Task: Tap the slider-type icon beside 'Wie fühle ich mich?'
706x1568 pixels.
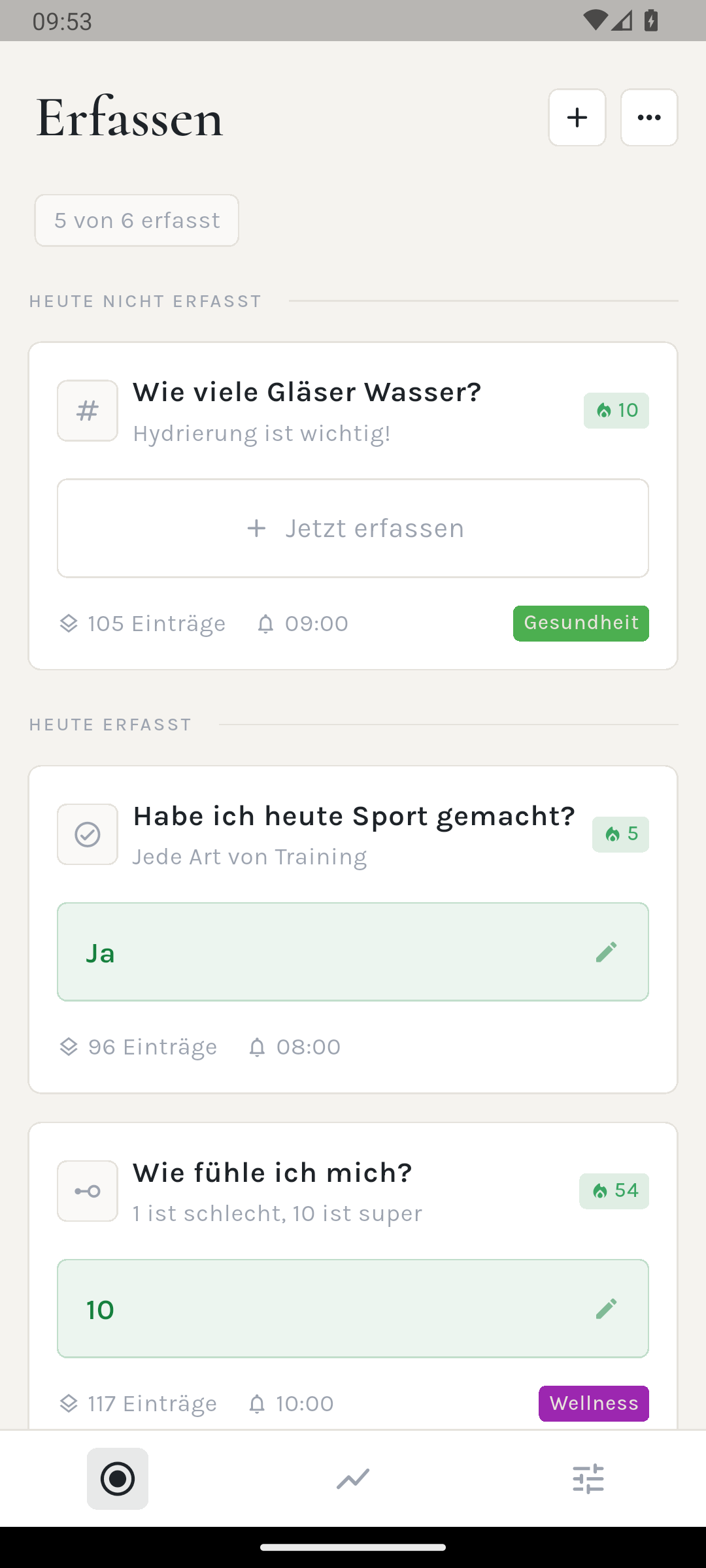Action: pos(87,1190)
